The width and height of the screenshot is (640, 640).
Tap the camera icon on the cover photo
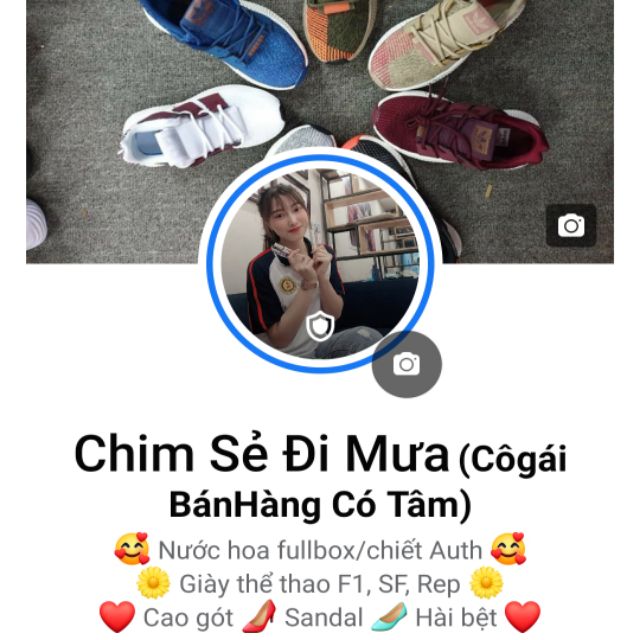571,225
